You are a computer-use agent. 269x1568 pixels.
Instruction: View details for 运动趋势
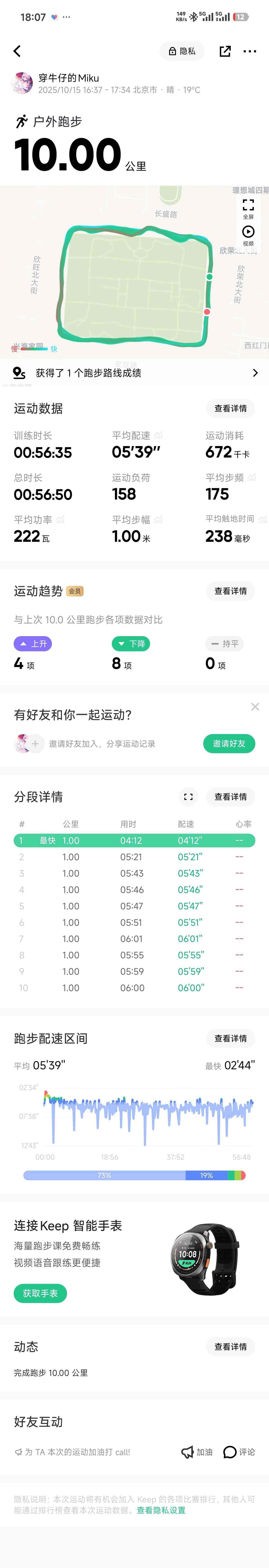point(230,591)
